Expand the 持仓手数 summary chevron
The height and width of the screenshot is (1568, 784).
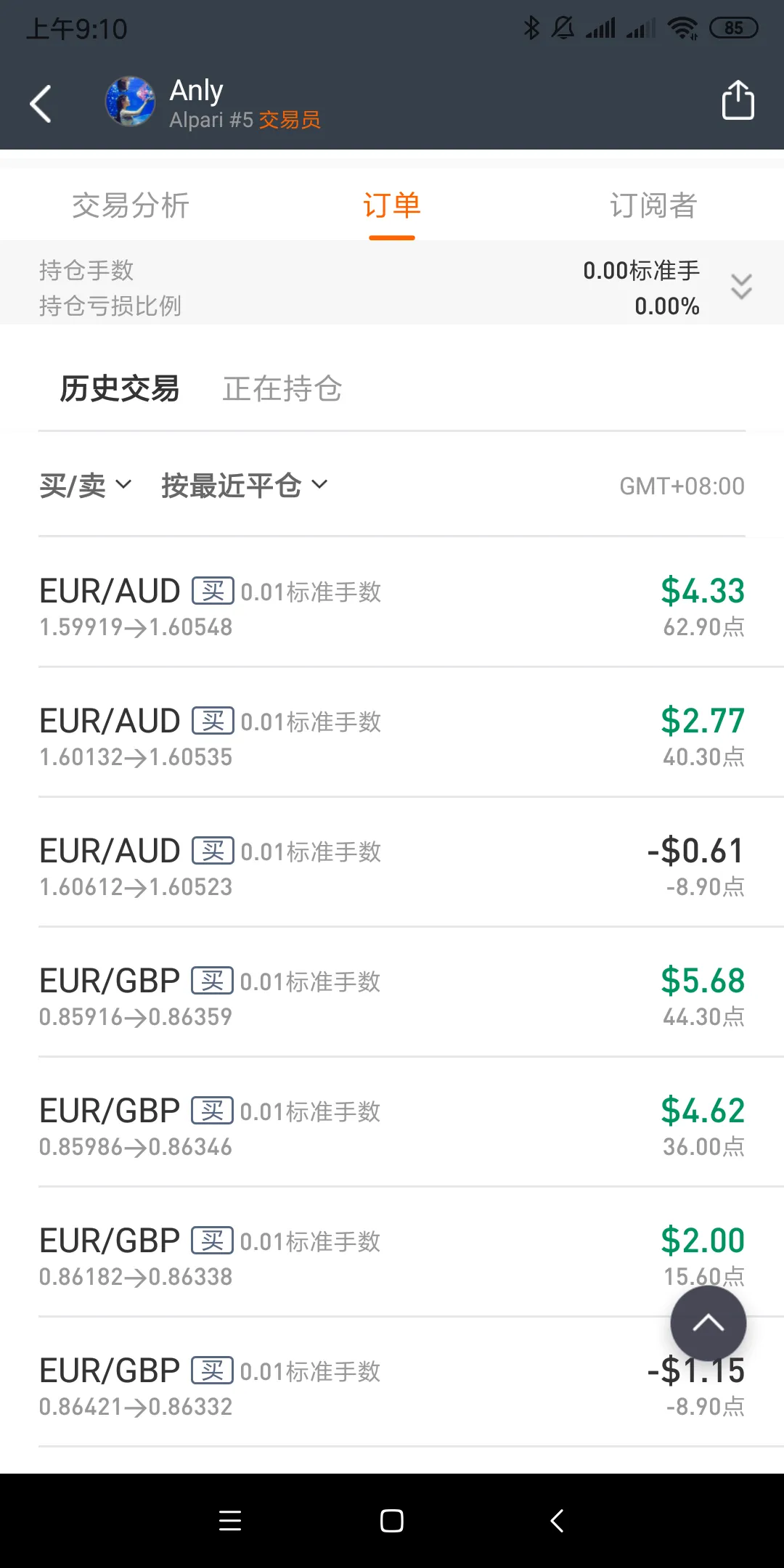click(741, 287)
